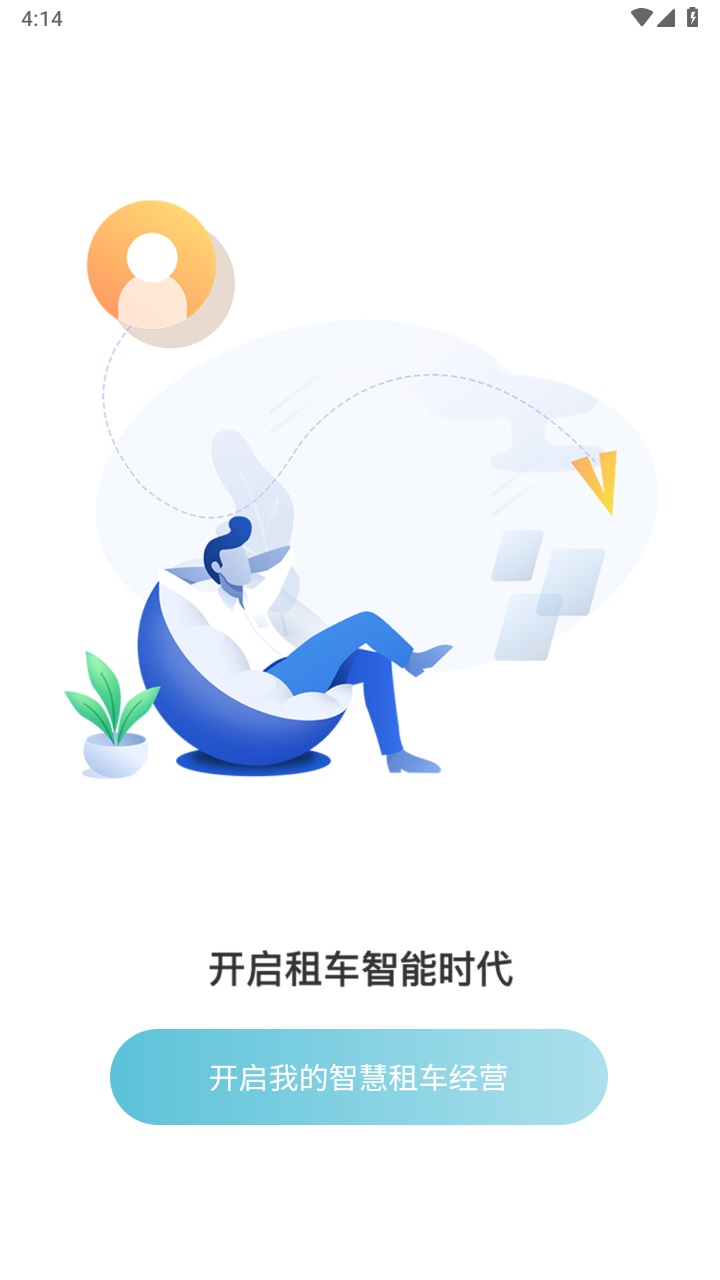
Task: Click the status bar area
Action: (360, 17)
